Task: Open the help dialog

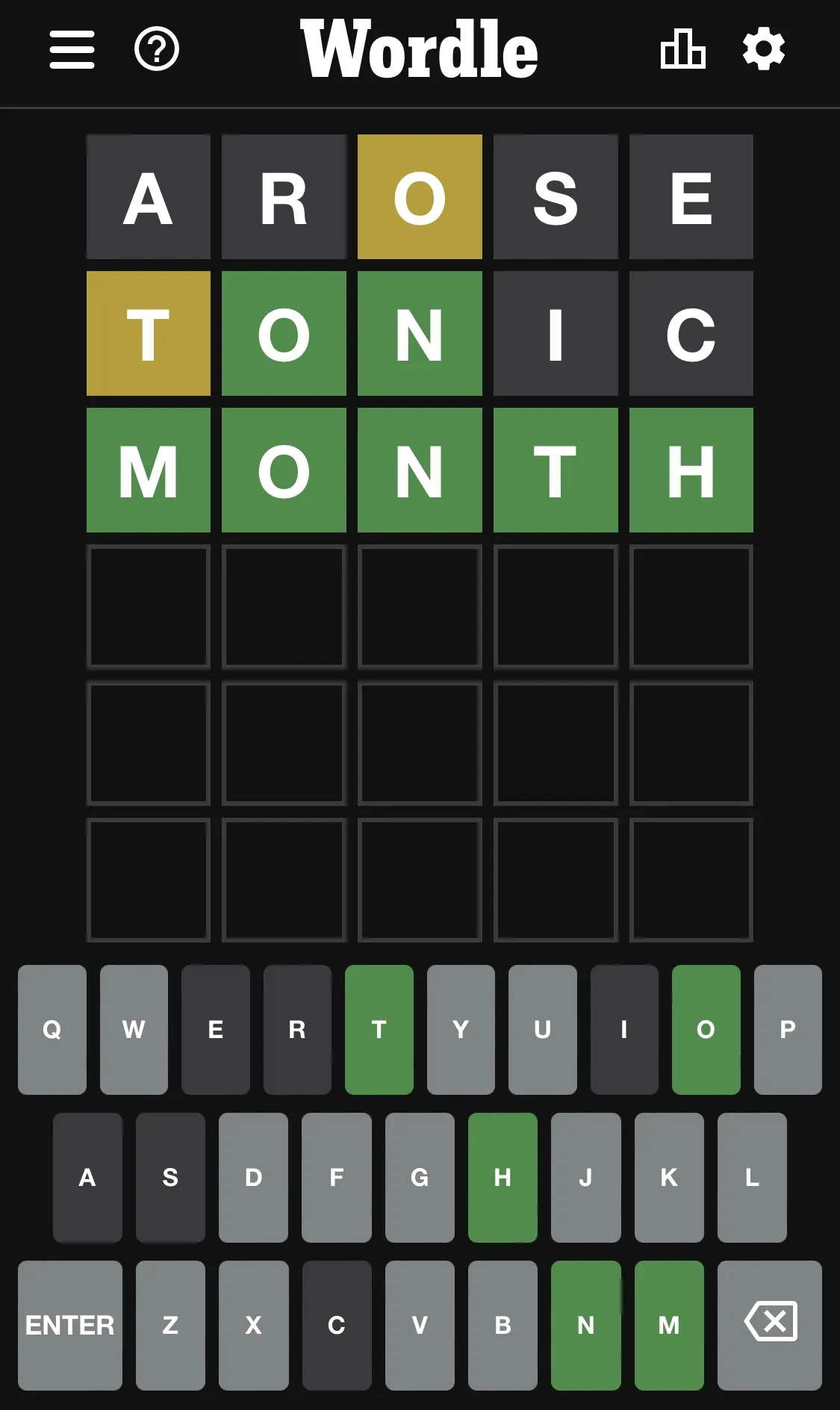Action: 156,49
